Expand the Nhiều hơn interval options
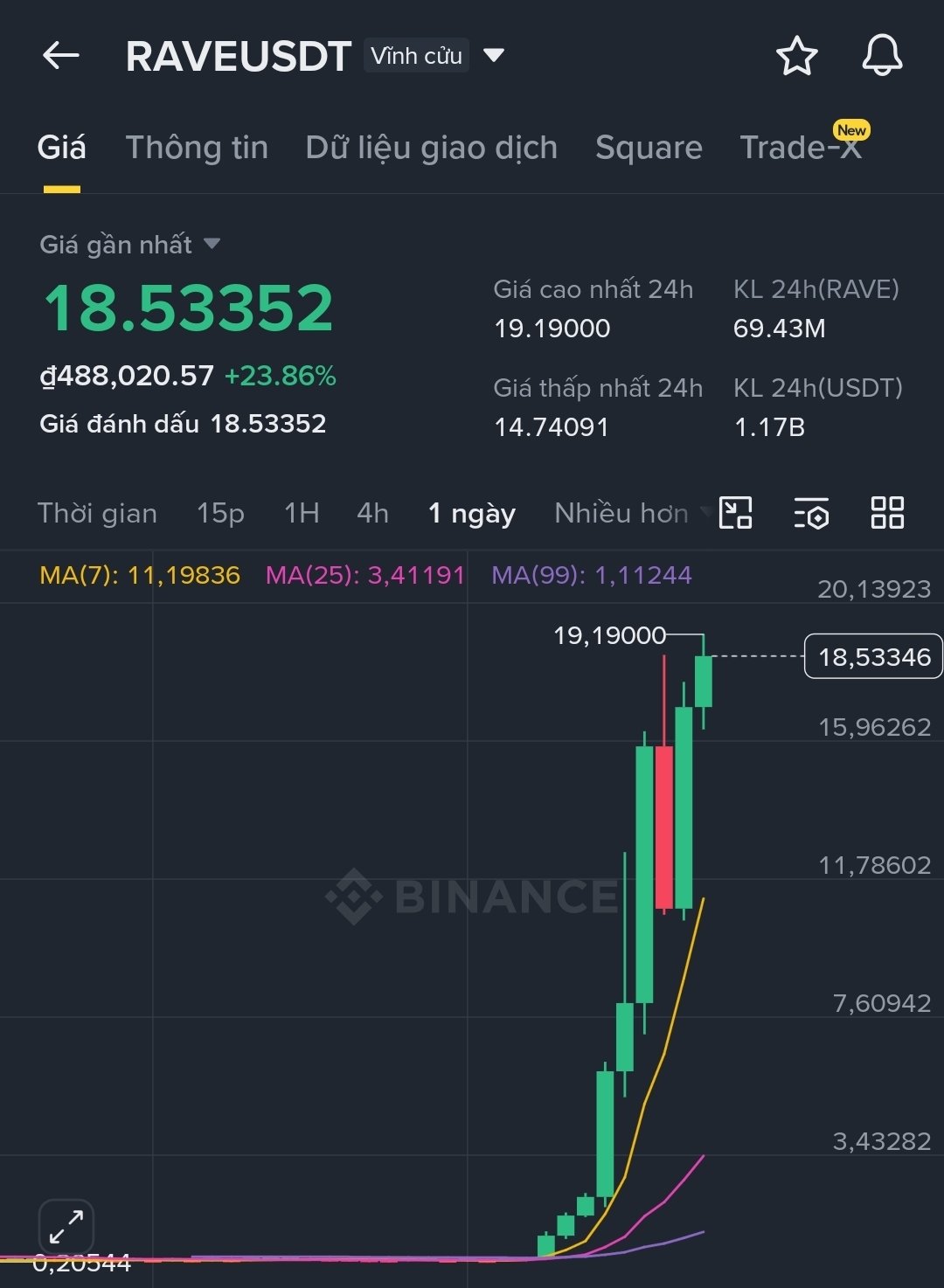 coord(628,513)
